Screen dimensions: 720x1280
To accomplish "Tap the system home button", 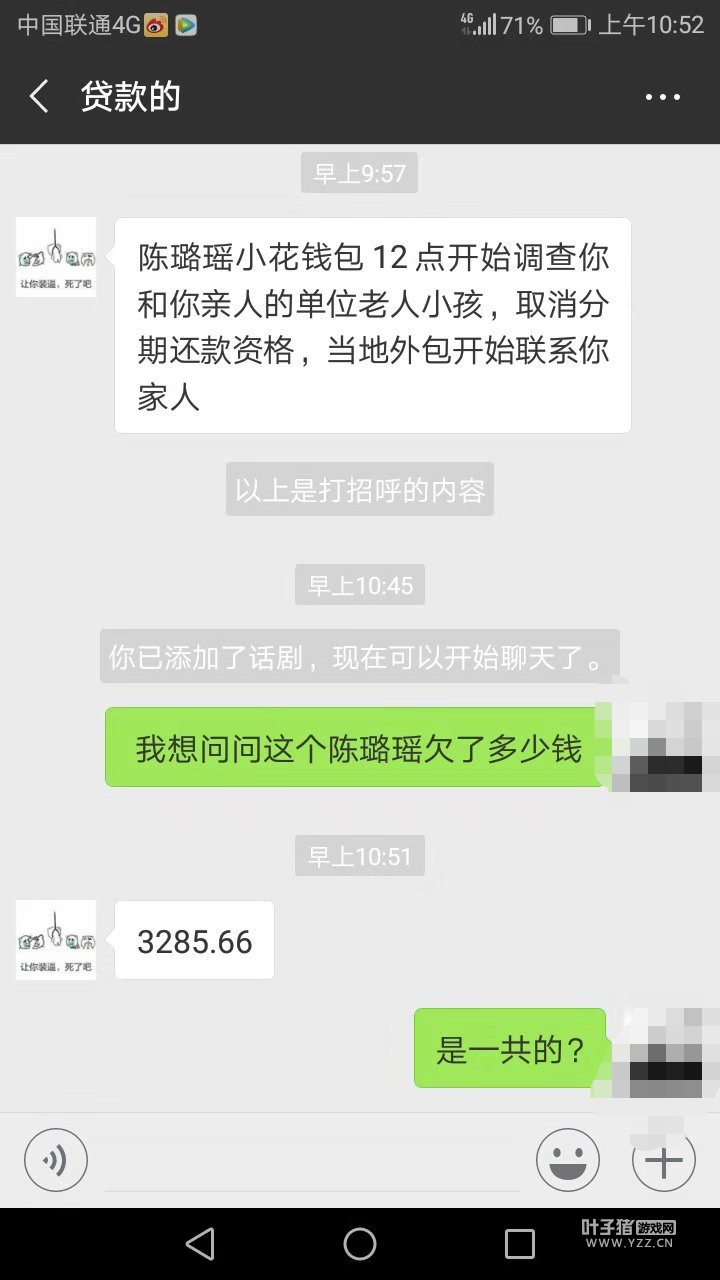I will [x=360, y=1244].
